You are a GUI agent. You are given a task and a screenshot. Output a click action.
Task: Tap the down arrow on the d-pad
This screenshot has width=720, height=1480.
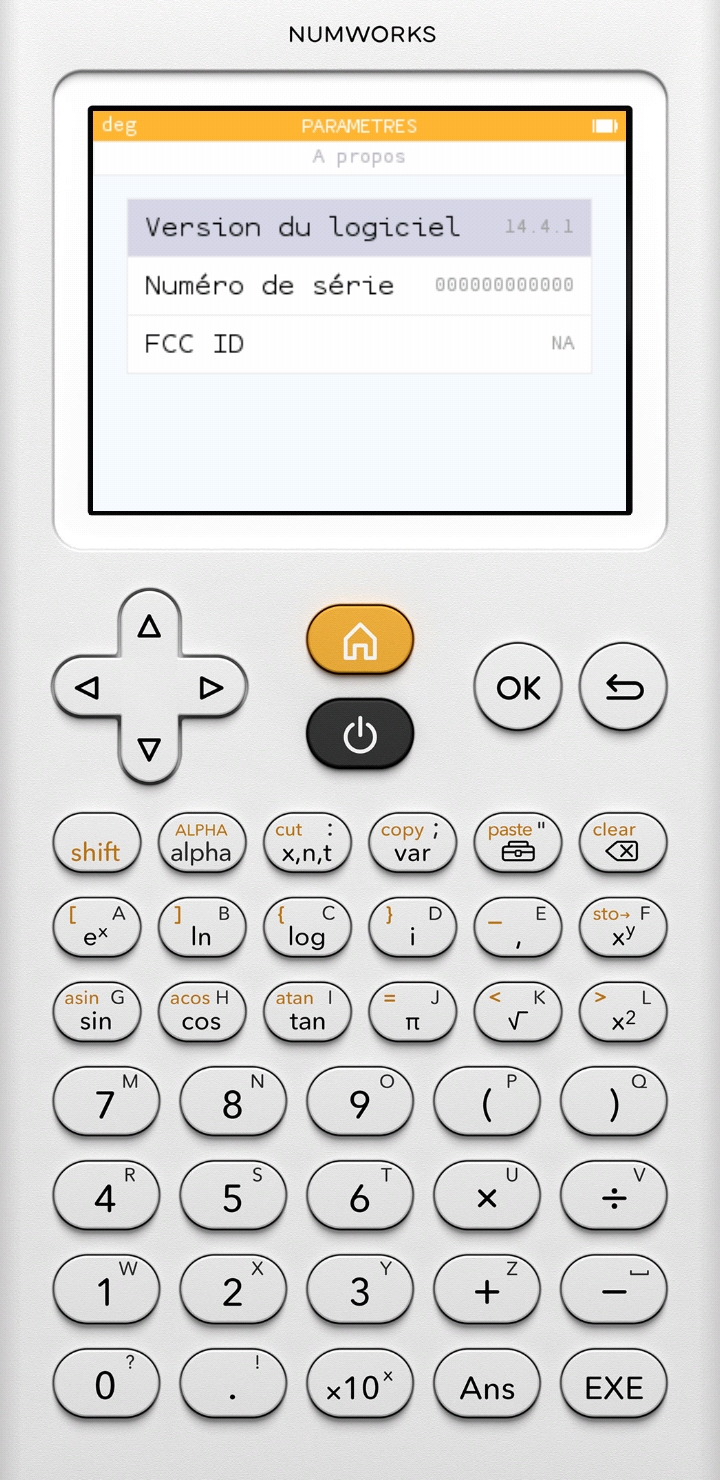149,748
